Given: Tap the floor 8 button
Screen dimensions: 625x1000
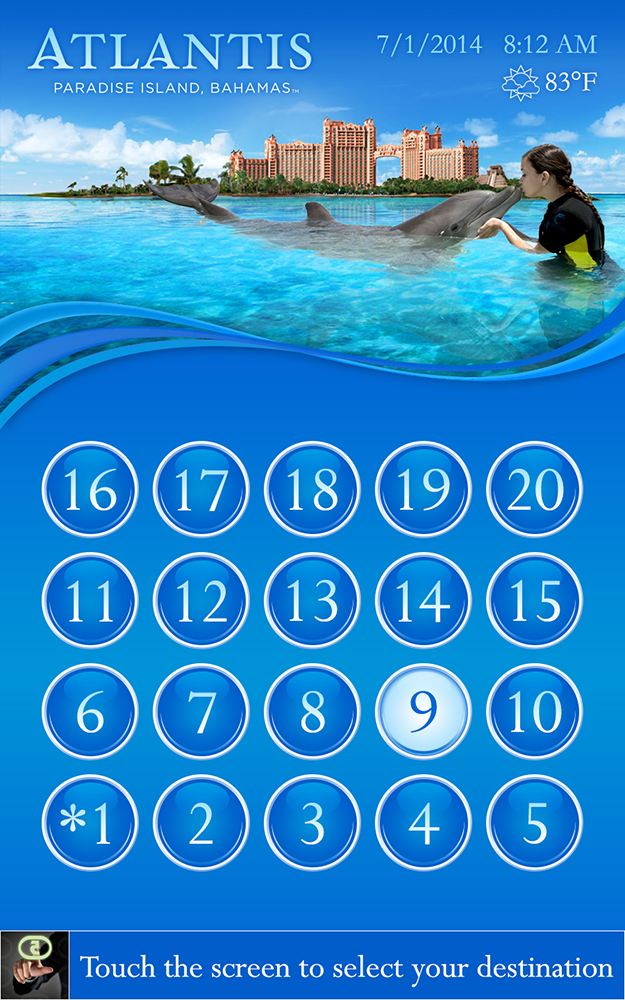Looking at the screenshot, I should pos(312,711).
